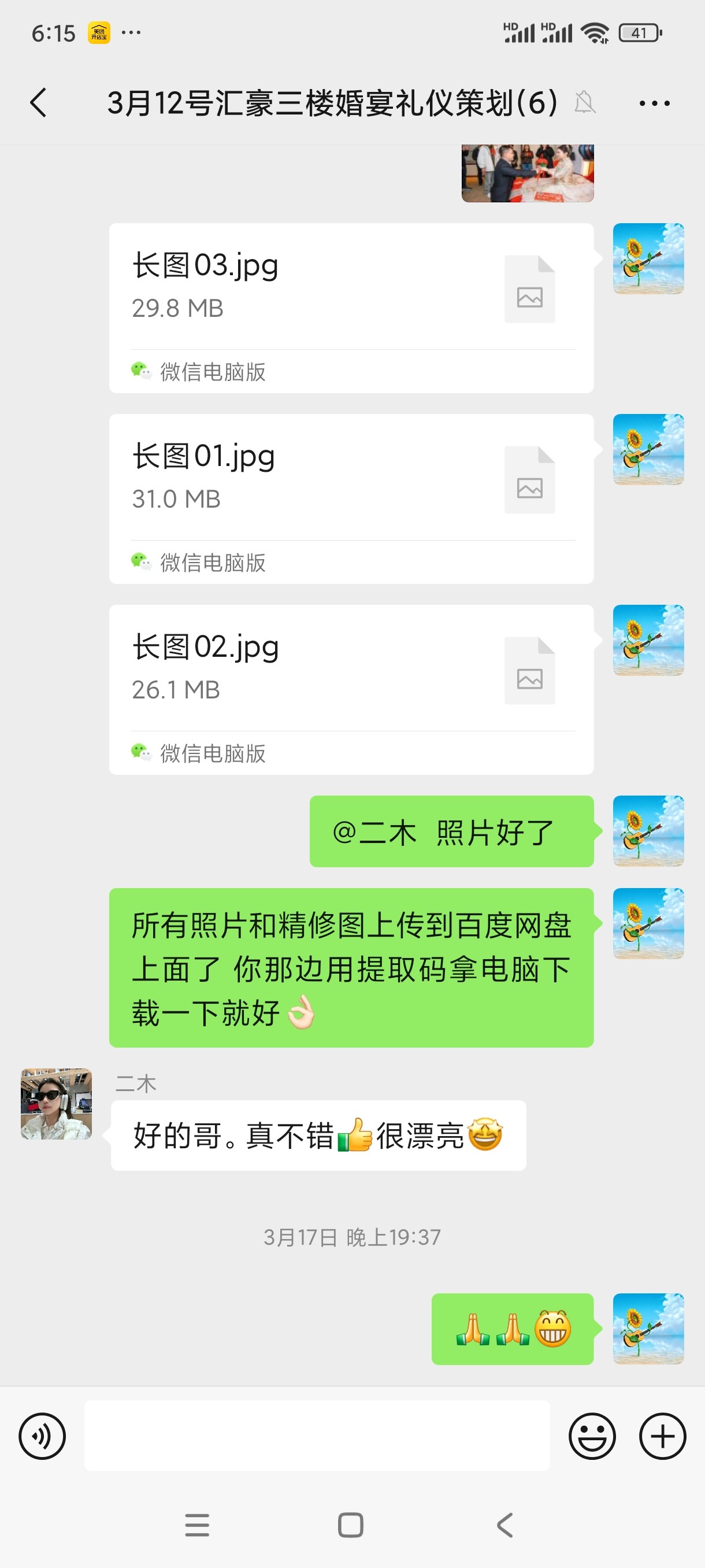
Task: Go back from the group chat
Action: pos(38,102)
